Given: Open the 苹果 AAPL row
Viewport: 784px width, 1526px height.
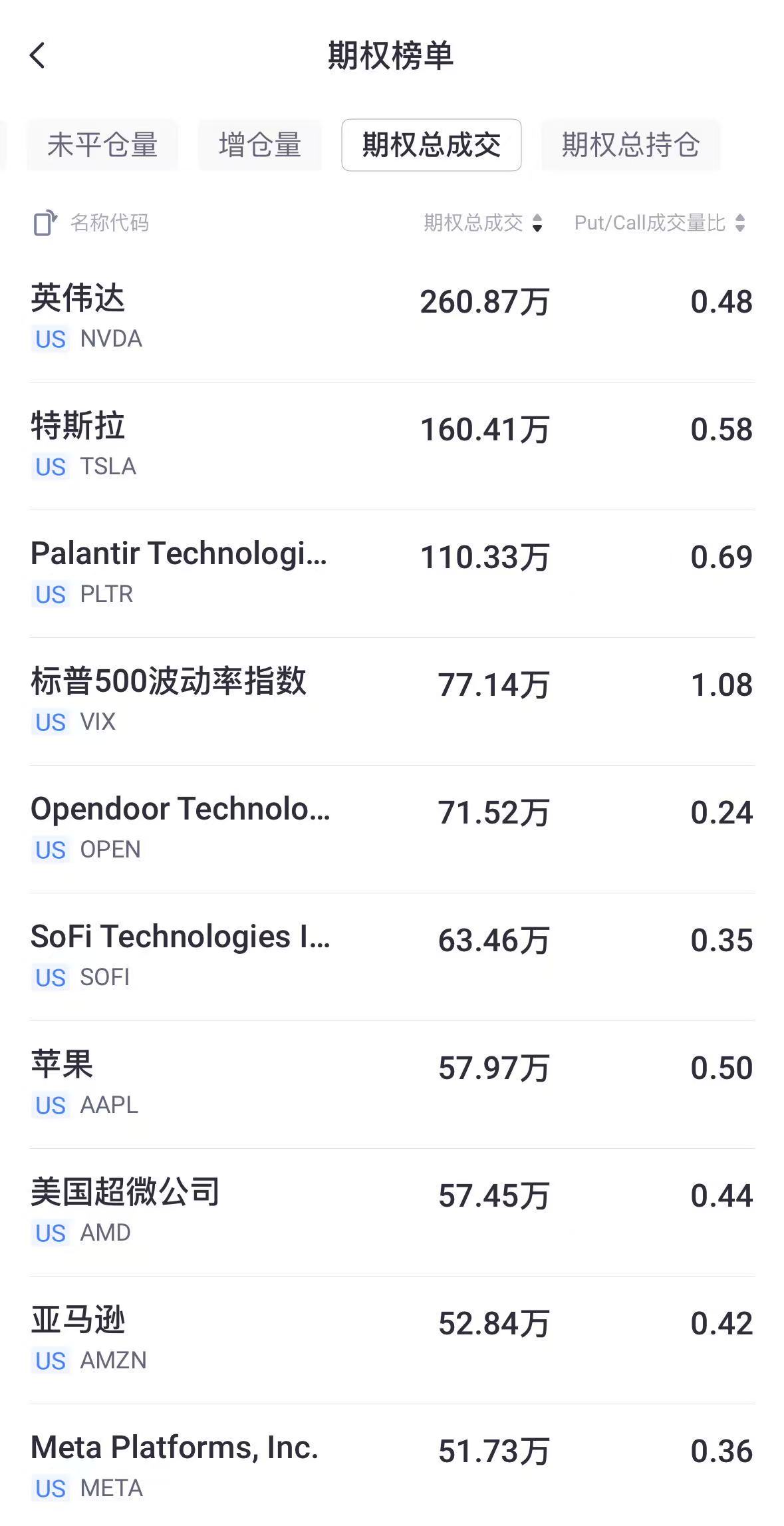Looking at the screenshot, I should (x=392, y=1084).
